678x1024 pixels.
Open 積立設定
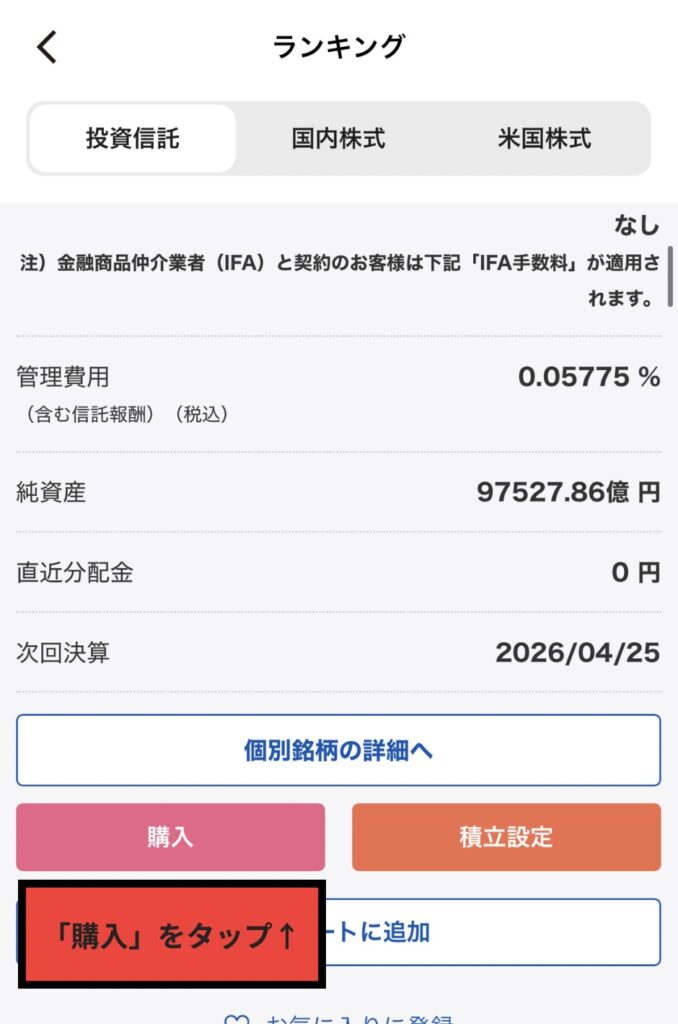click(x=506, y=837)
